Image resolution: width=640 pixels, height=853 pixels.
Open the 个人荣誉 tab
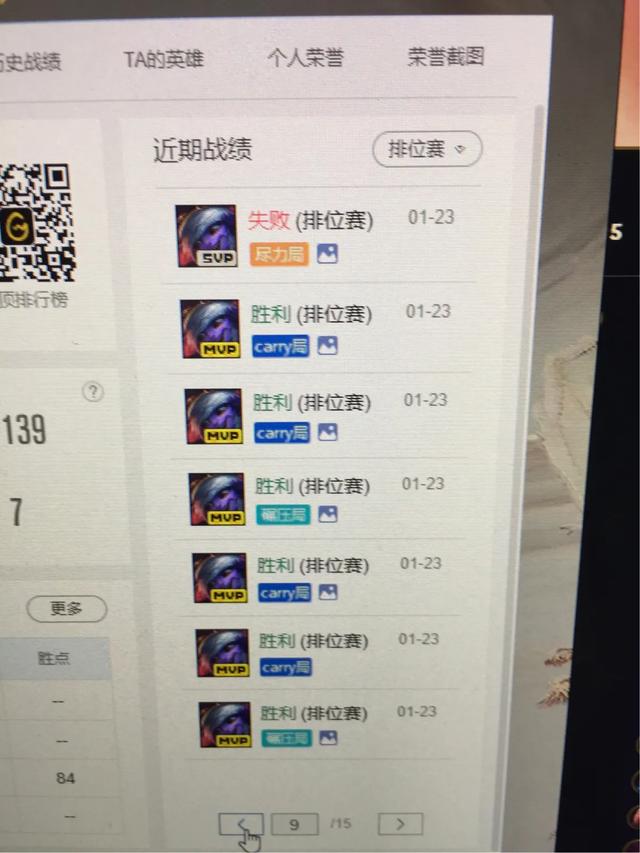point(305,57)
